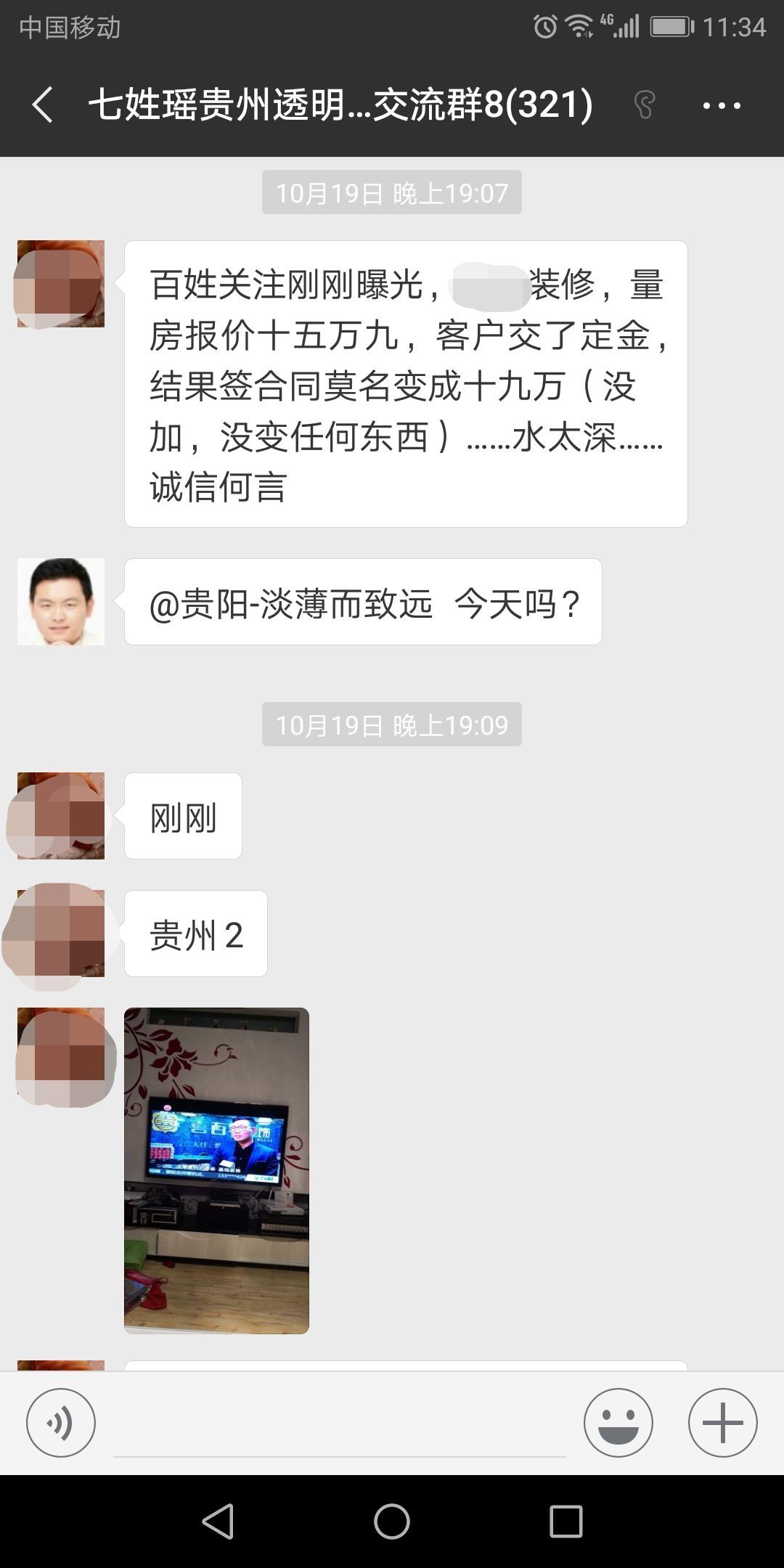This screenshot has height=1568, width=784.
Task: Open the plus attachments menu
Action: click(722, 1423)
